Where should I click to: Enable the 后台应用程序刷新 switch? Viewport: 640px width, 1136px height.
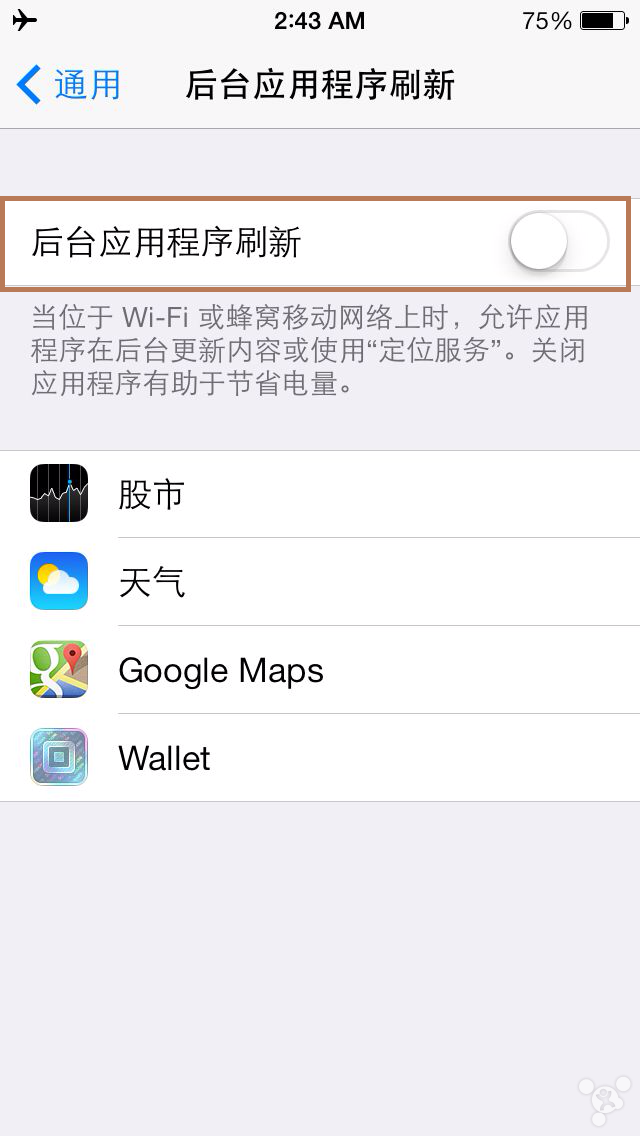(558, 242)
